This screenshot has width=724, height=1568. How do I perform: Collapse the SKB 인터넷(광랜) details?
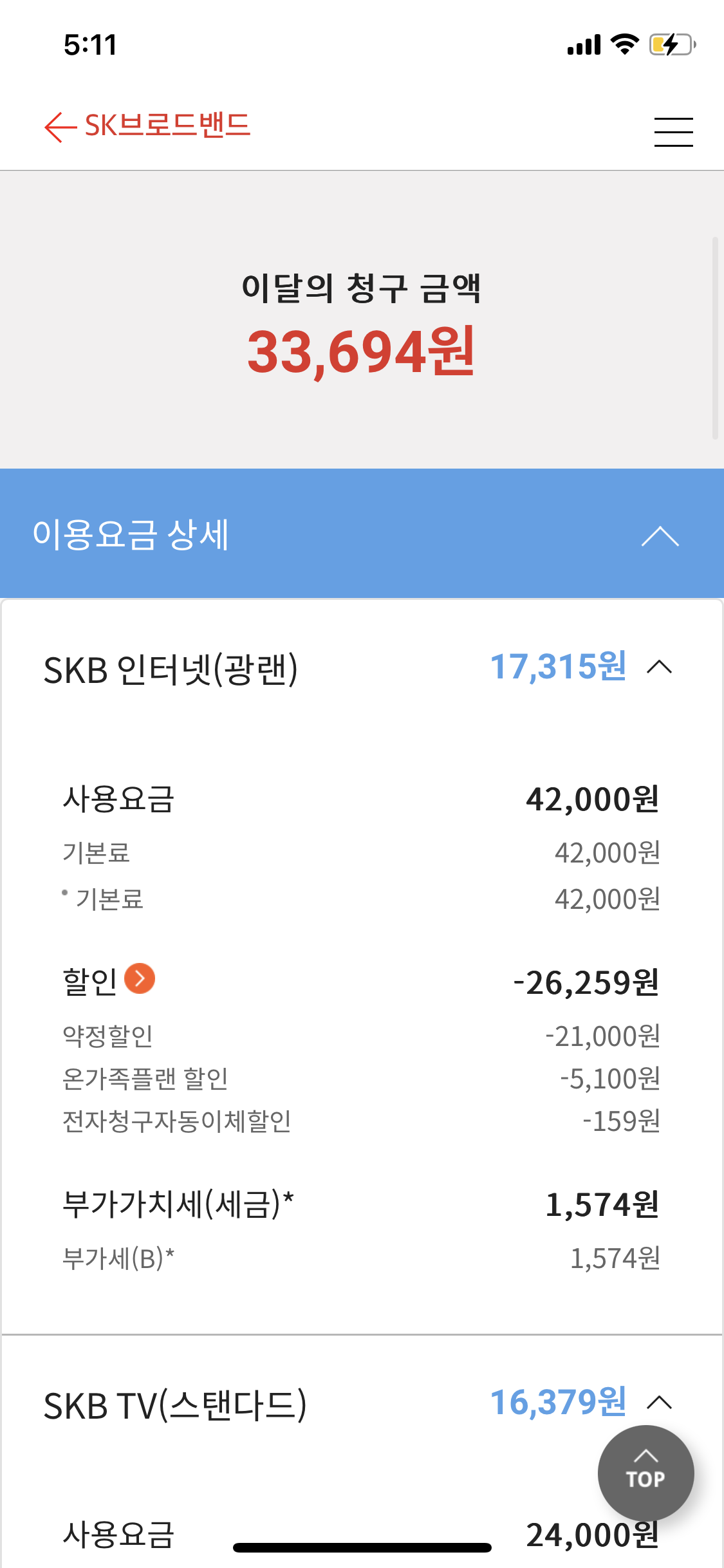click(659, 667)
